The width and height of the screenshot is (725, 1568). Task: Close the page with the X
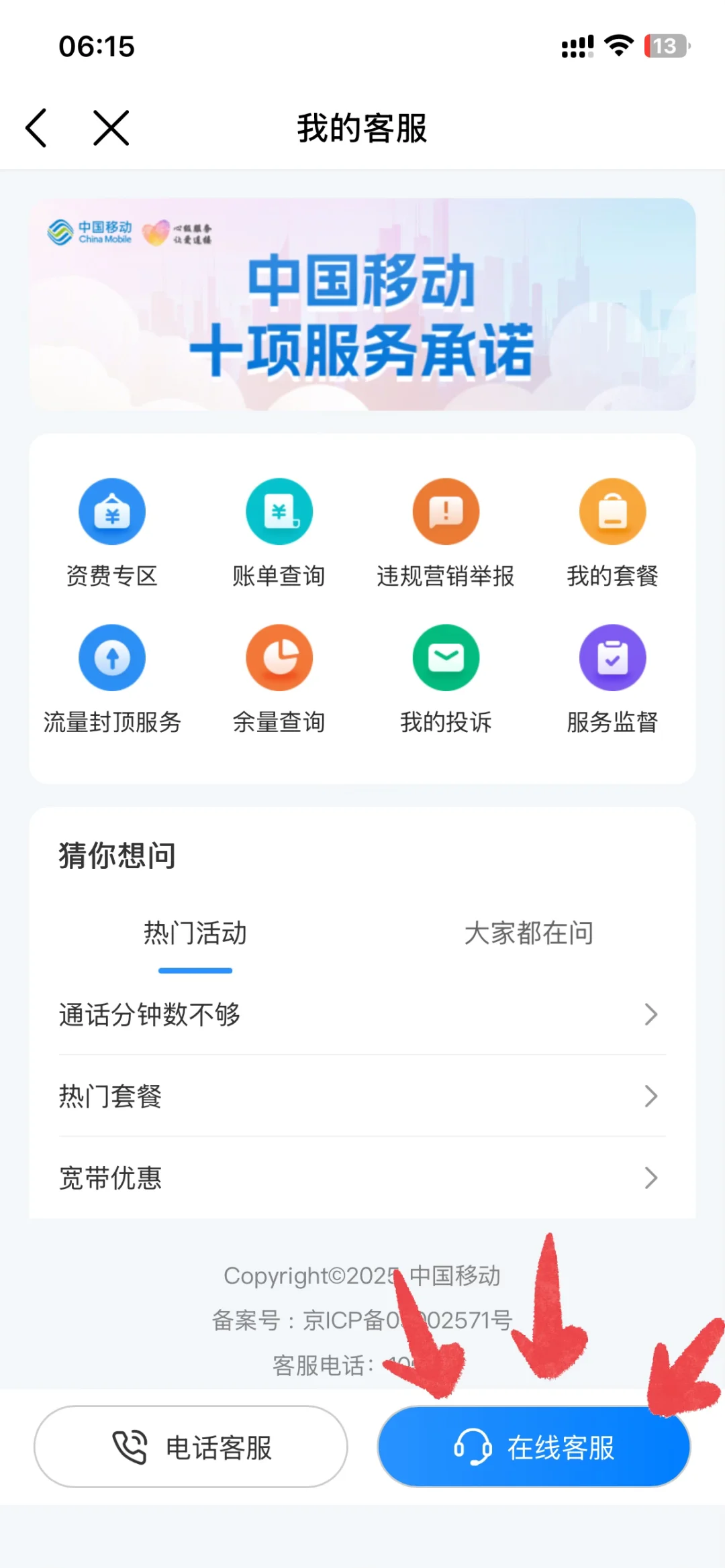111,129
